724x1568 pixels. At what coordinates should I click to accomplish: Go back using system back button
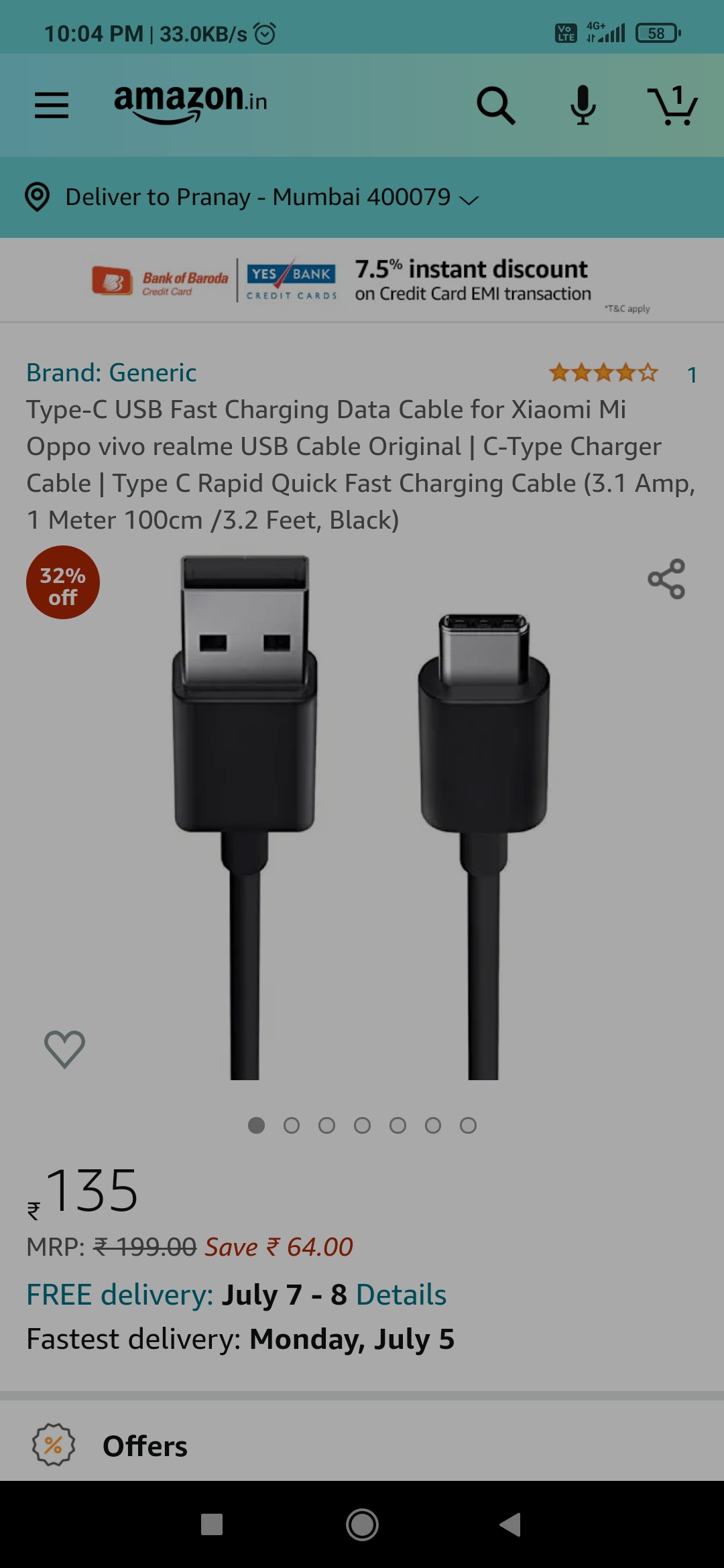coord(510,1524)
